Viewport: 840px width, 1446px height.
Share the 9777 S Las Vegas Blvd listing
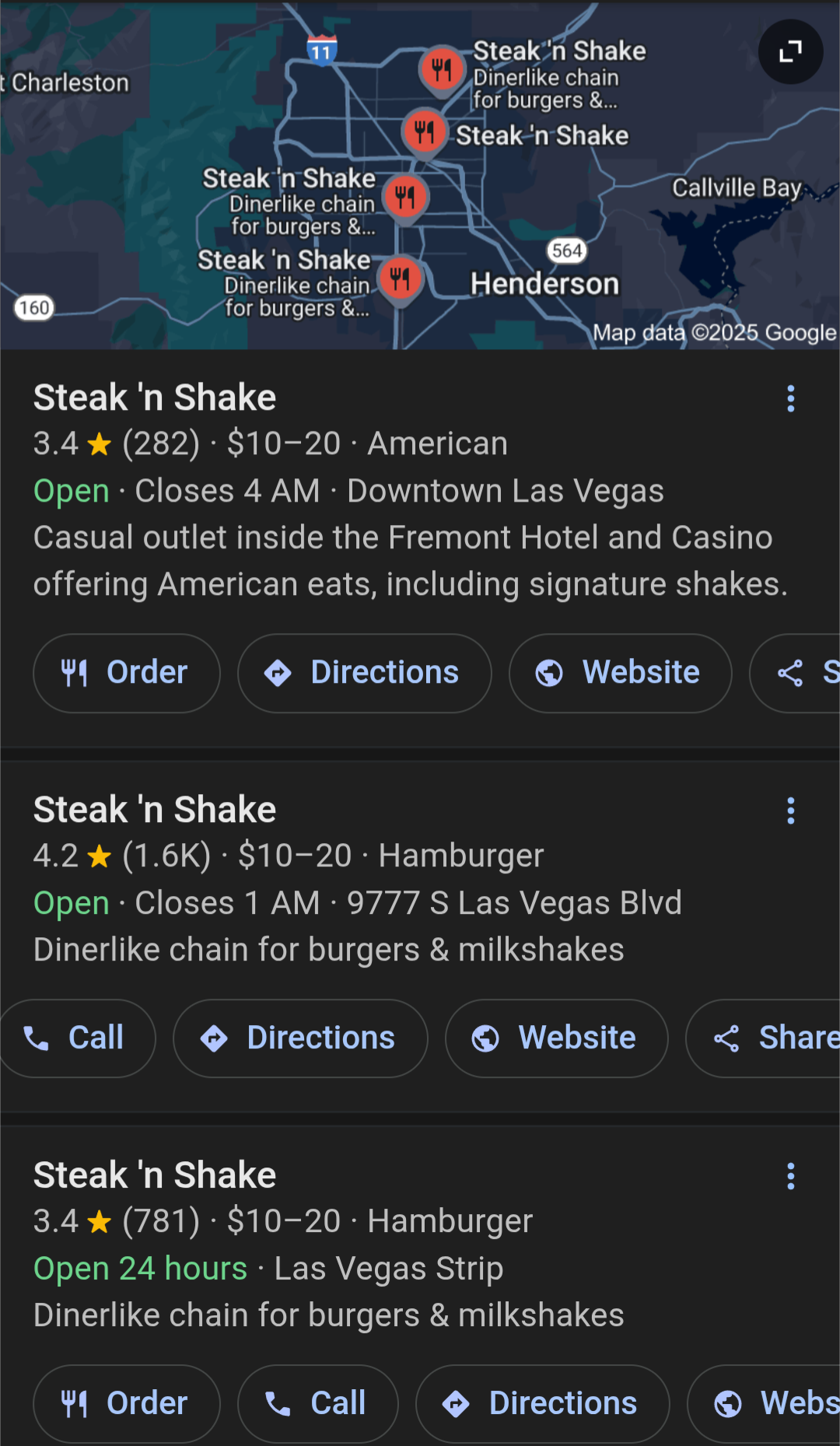pos(764,1038)
